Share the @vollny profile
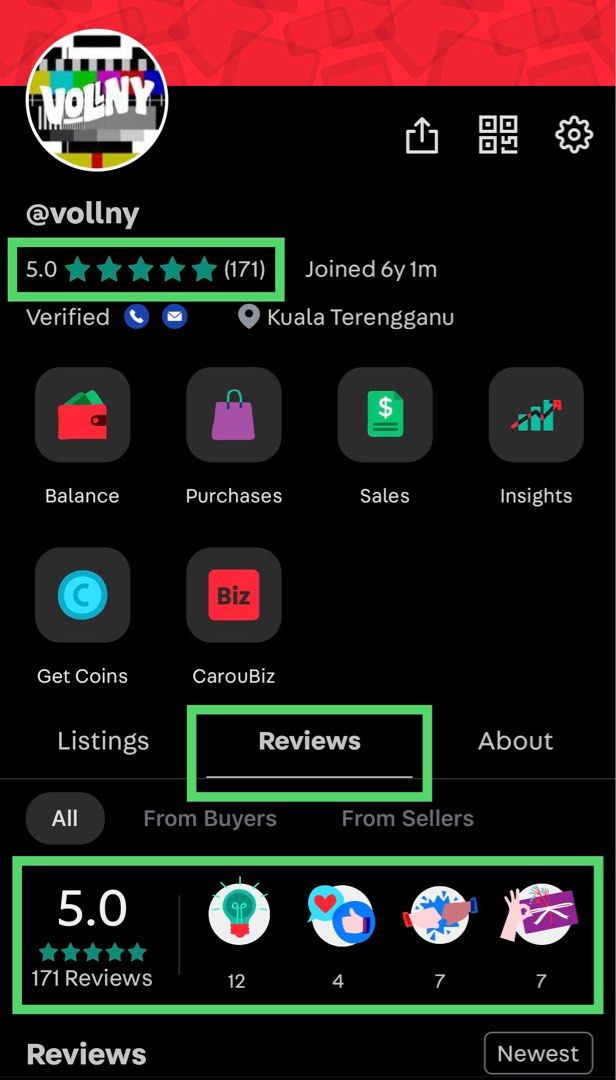Viewport: 616px width, 1080px height. tap(422, 135)
